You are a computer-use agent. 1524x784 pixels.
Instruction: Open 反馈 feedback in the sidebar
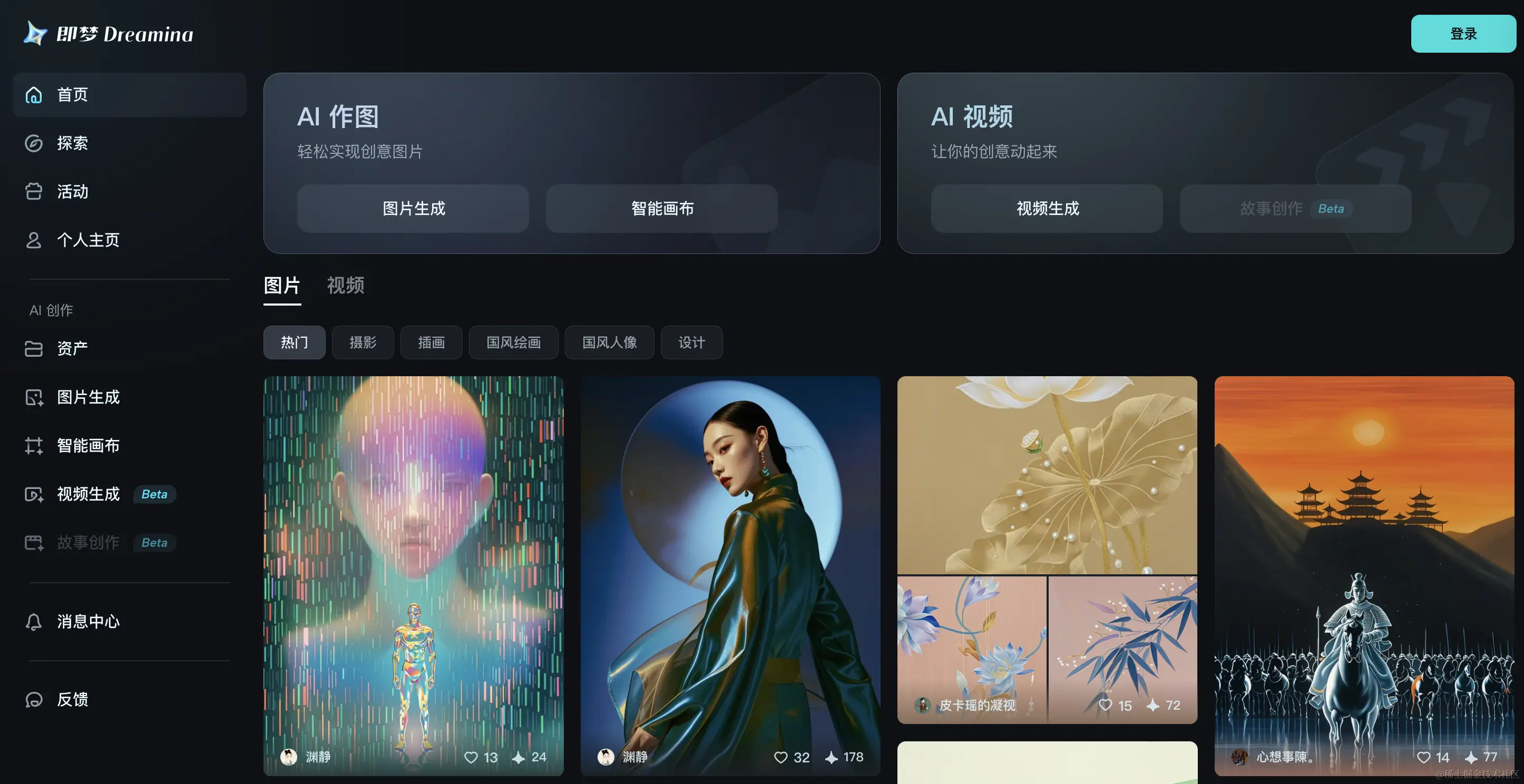[x=72, y=699]
